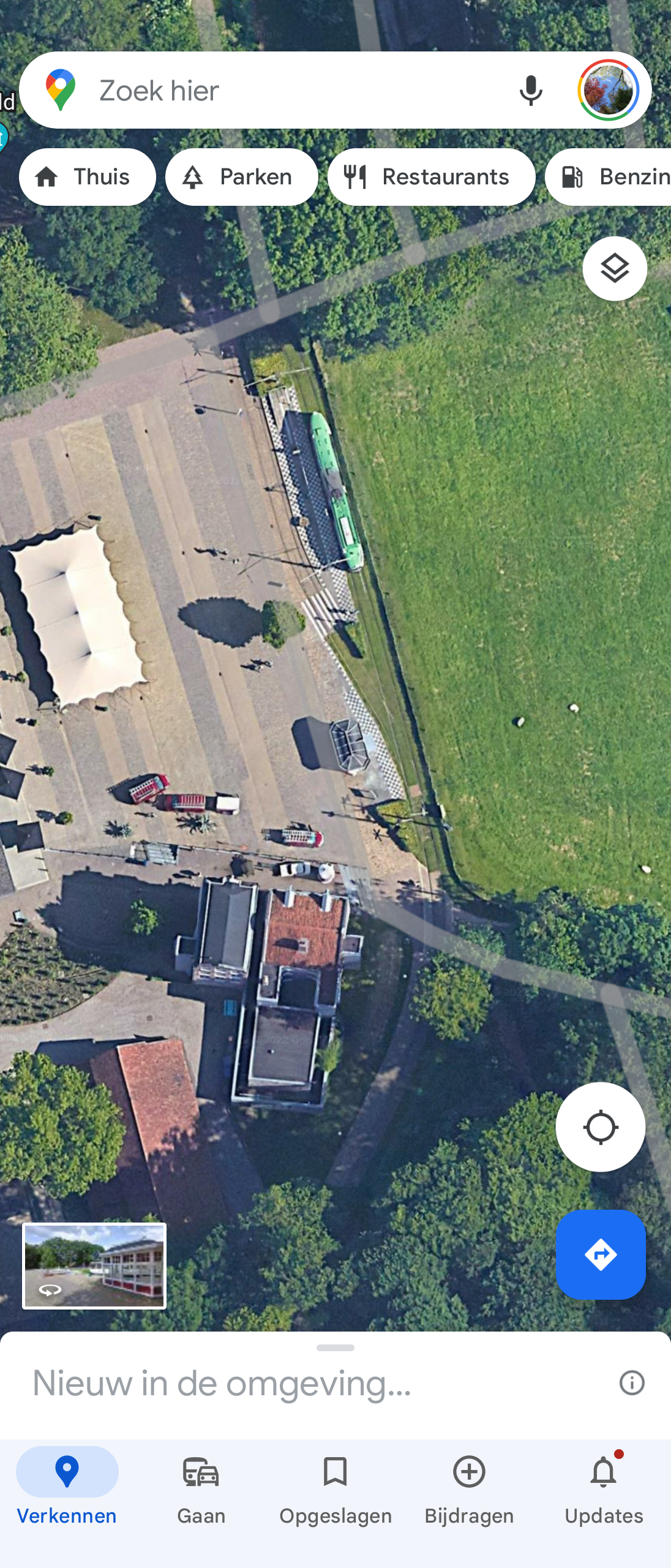Select the Thuis chip
Viewport: 671px width, 1568px height.
pos(88,177)
